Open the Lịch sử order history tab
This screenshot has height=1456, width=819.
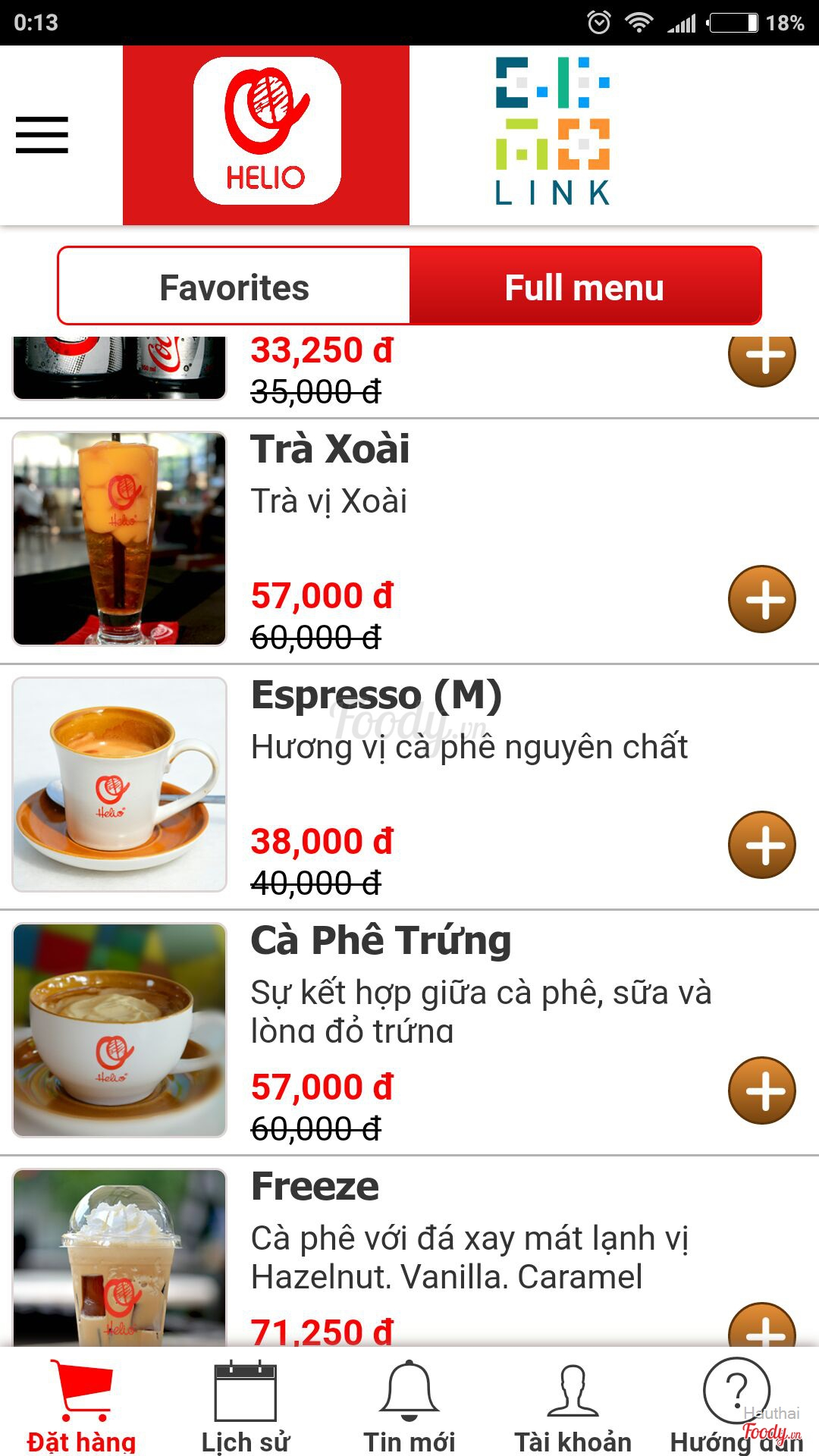[x=245, y=1404]
